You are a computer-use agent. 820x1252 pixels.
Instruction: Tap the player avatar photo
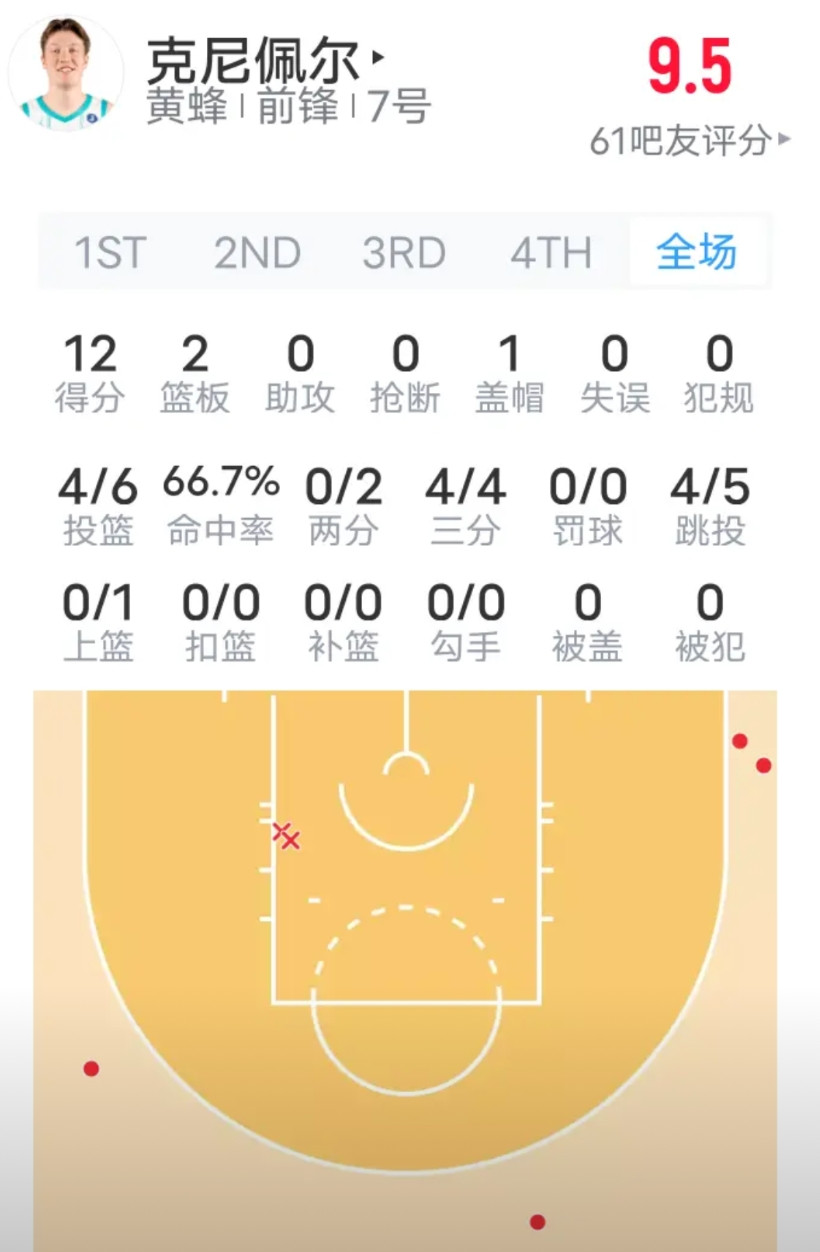point(66,72)
